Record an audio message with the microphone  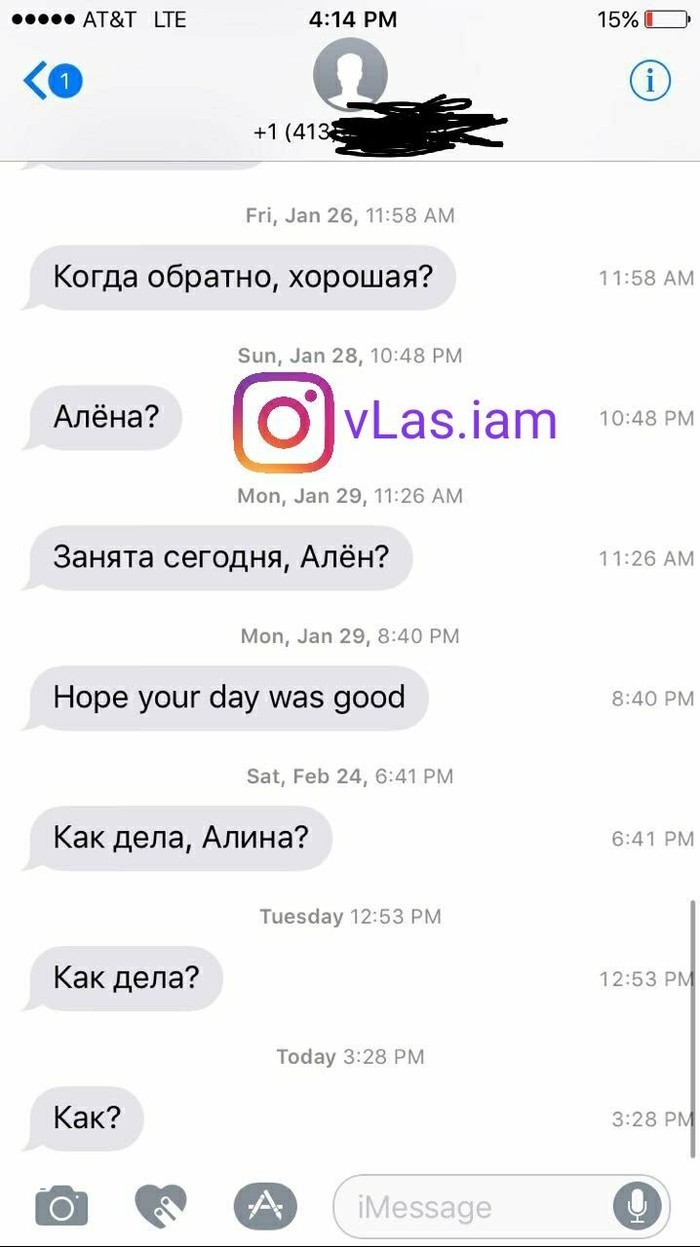coord(637,1208)
